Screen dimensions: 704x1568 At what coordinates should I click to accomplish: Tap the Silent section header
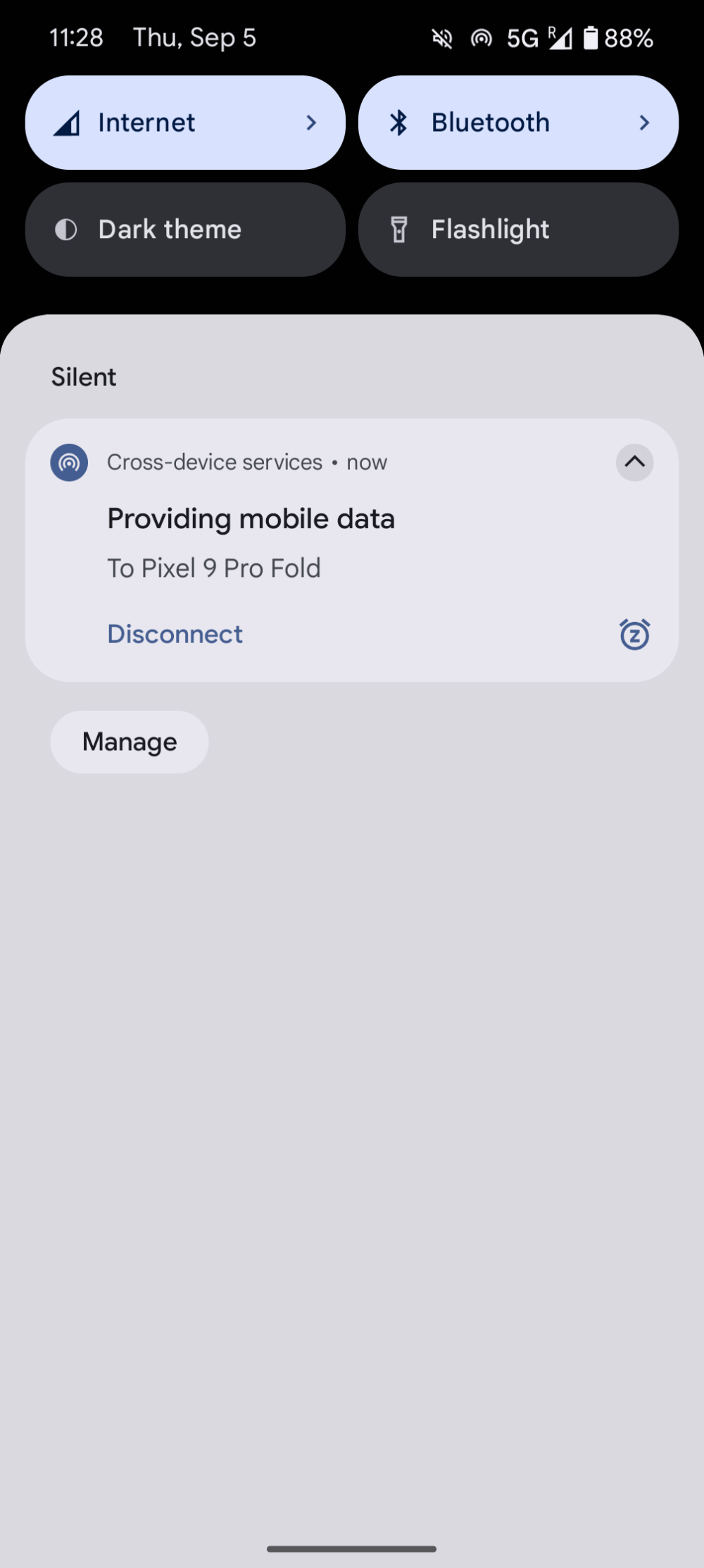tap(83, 376)
